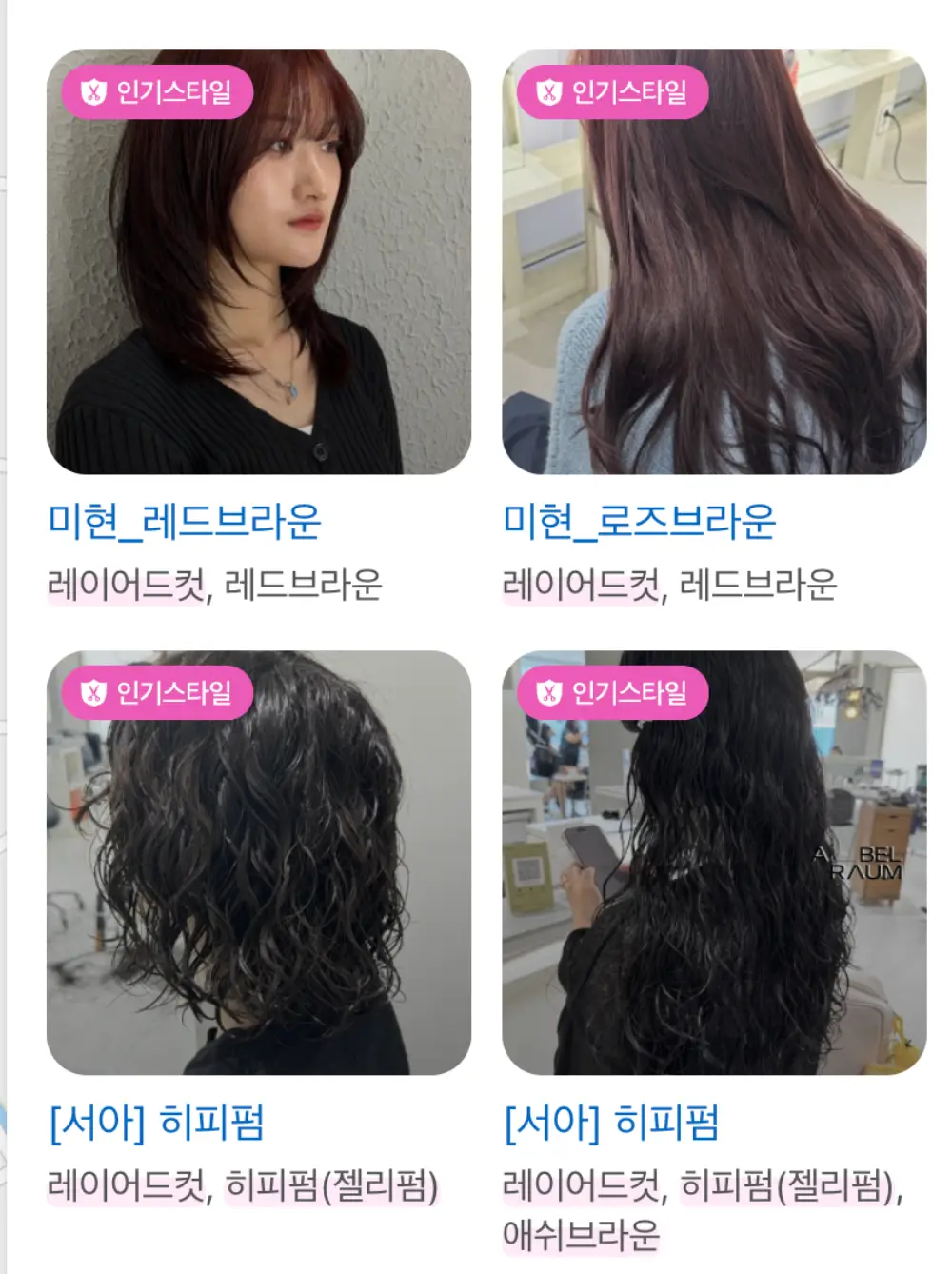Click the scissors badge on 미현_레드브라운 card
The height and width of the screenshot is (1274, 952).
click(91, 91)
